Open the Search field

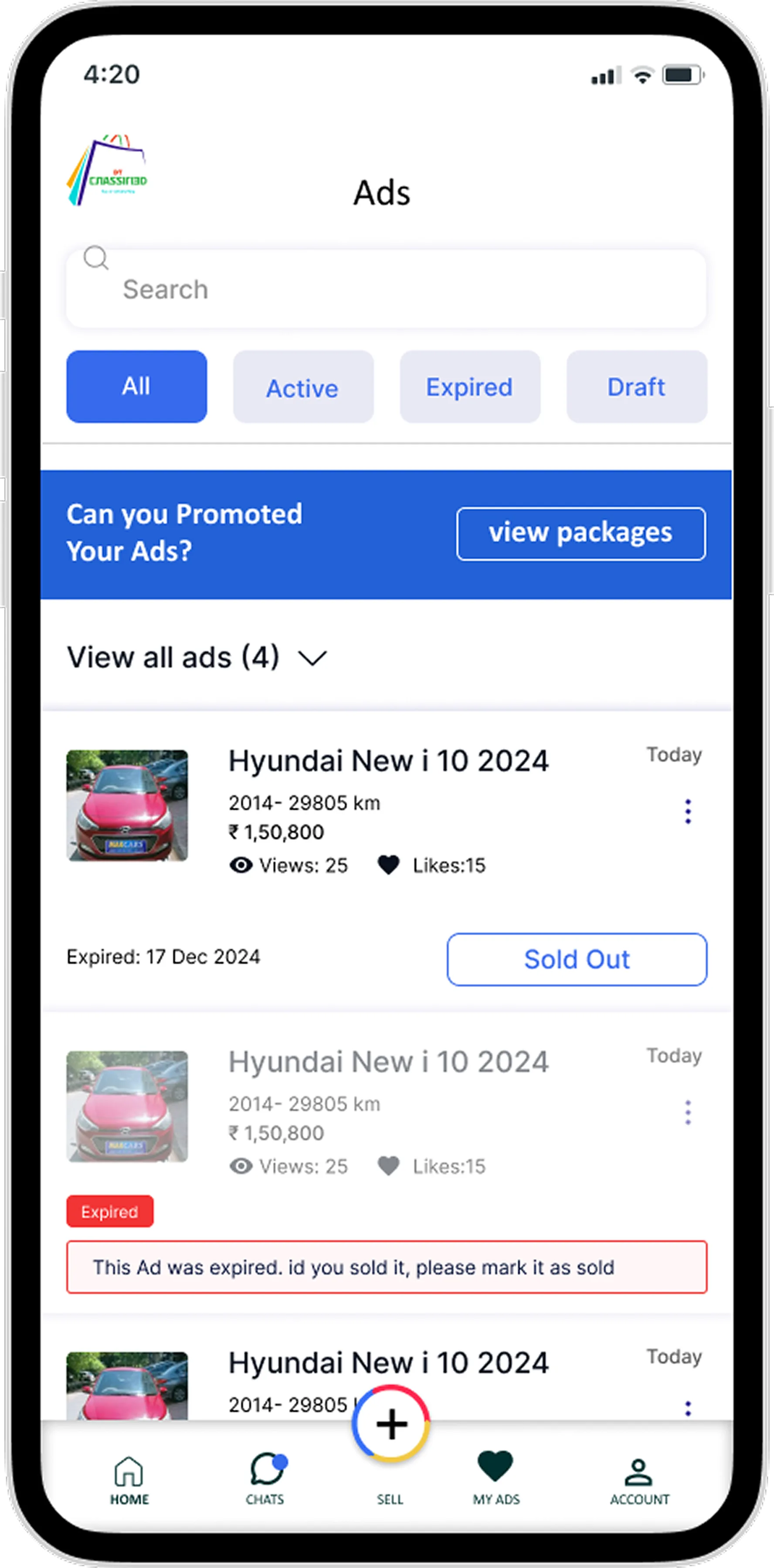coord(386,289)
